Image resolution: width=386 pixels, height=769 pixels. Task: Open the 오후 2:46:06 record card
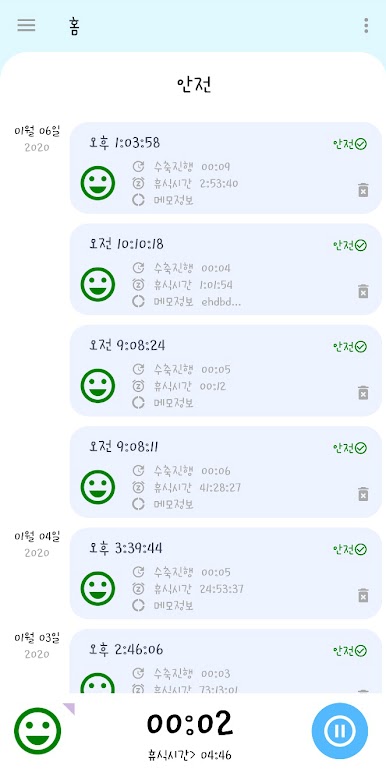coord(226,661)
